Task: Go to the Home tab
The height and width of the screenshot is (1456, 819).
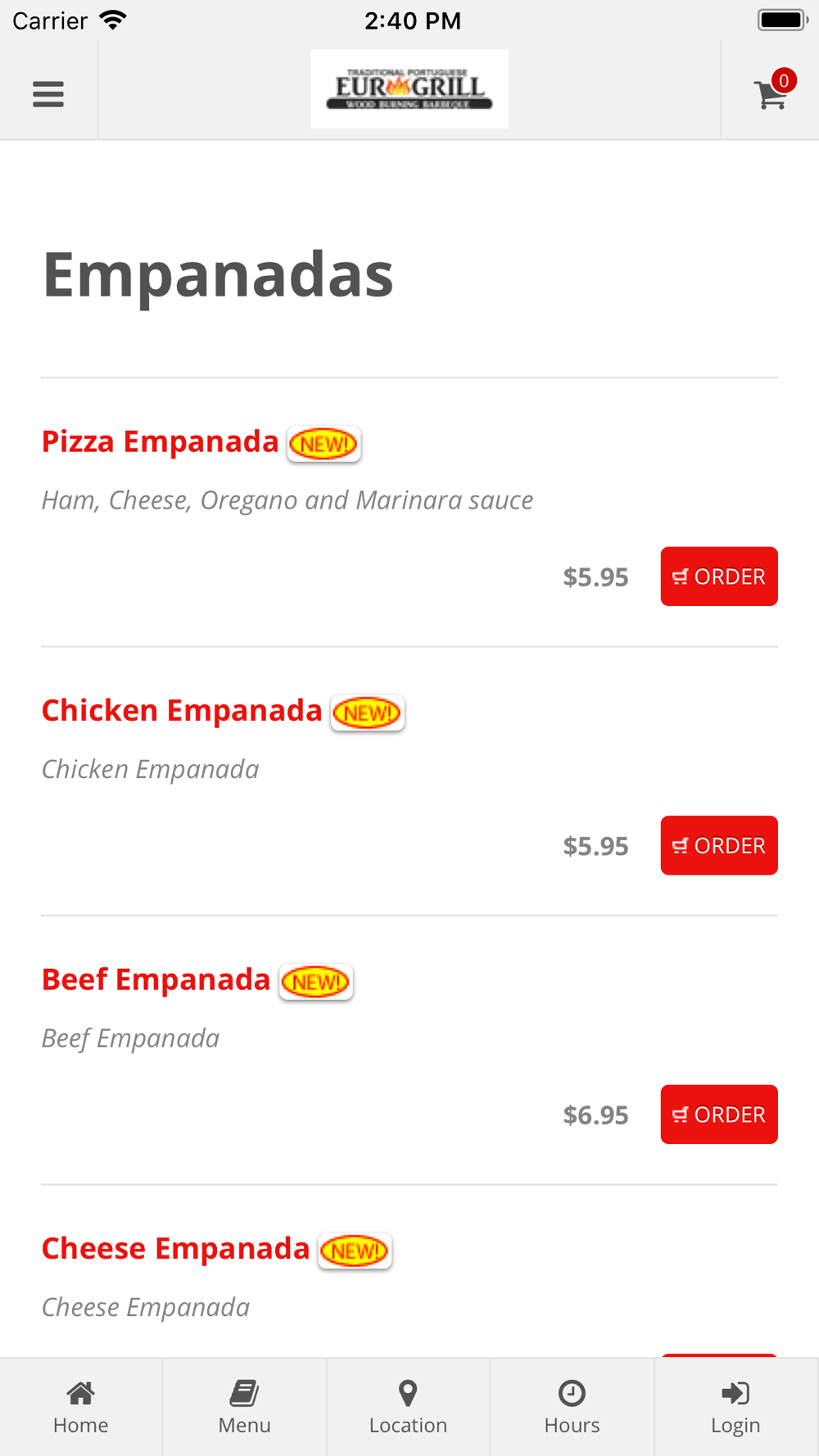Action: pyautogui.click(x=81, y=1407)
